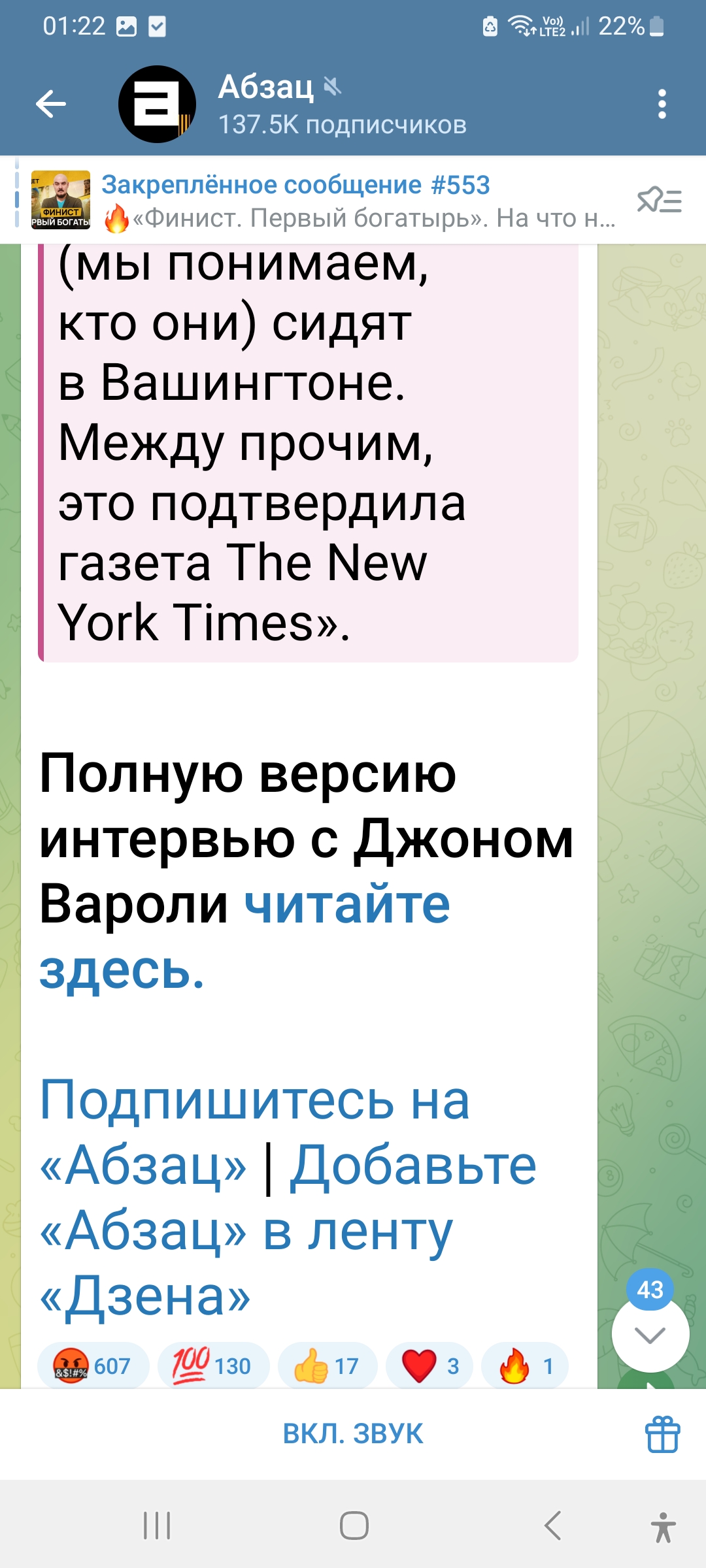This screenshot has height=1568, width=706.
Task: Open the gift icon
Action: (x=663, y=1434)
